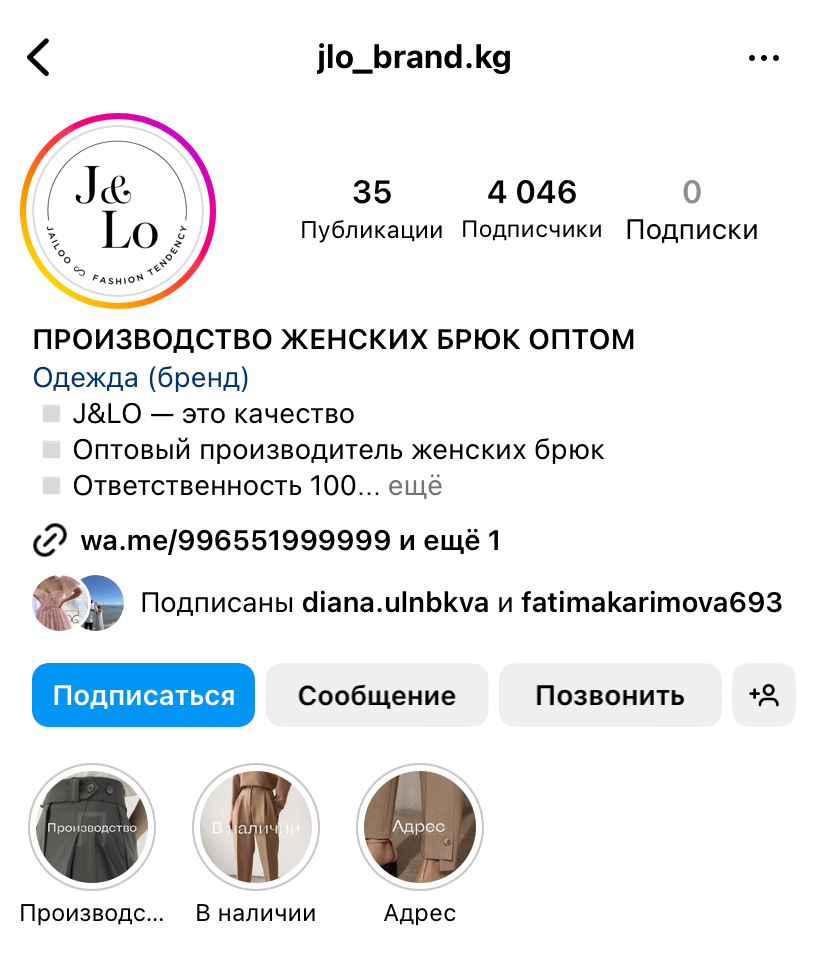The image size is (828, 971).
Task: Call the business with Позвонить
Action: [610, 695]
